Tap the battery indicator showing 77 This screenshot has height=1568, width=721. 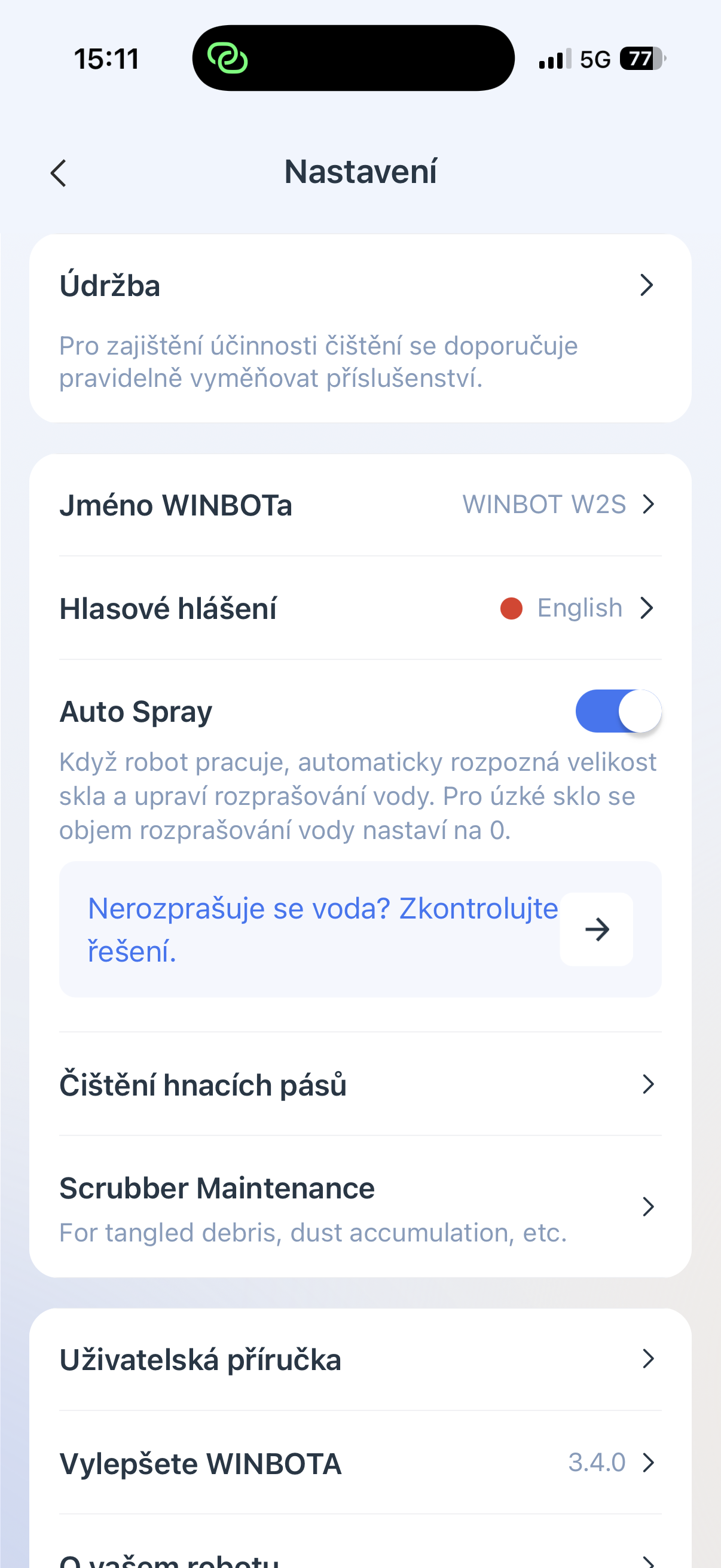click(639, 59)
